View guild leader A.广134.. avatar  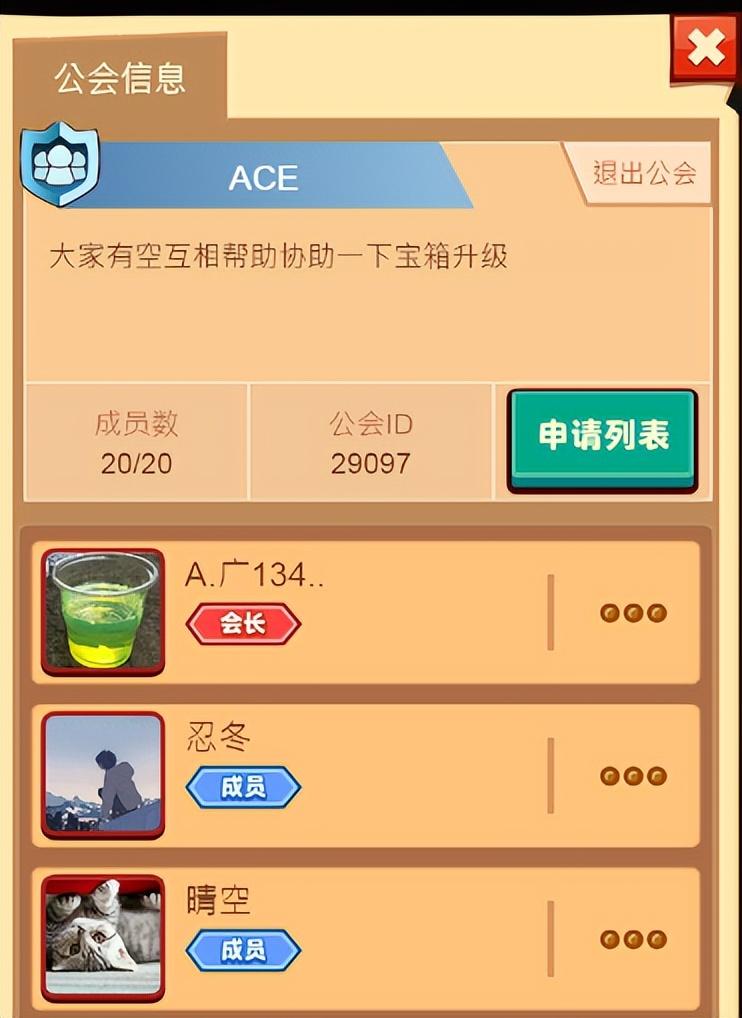(x=102, y=611)
